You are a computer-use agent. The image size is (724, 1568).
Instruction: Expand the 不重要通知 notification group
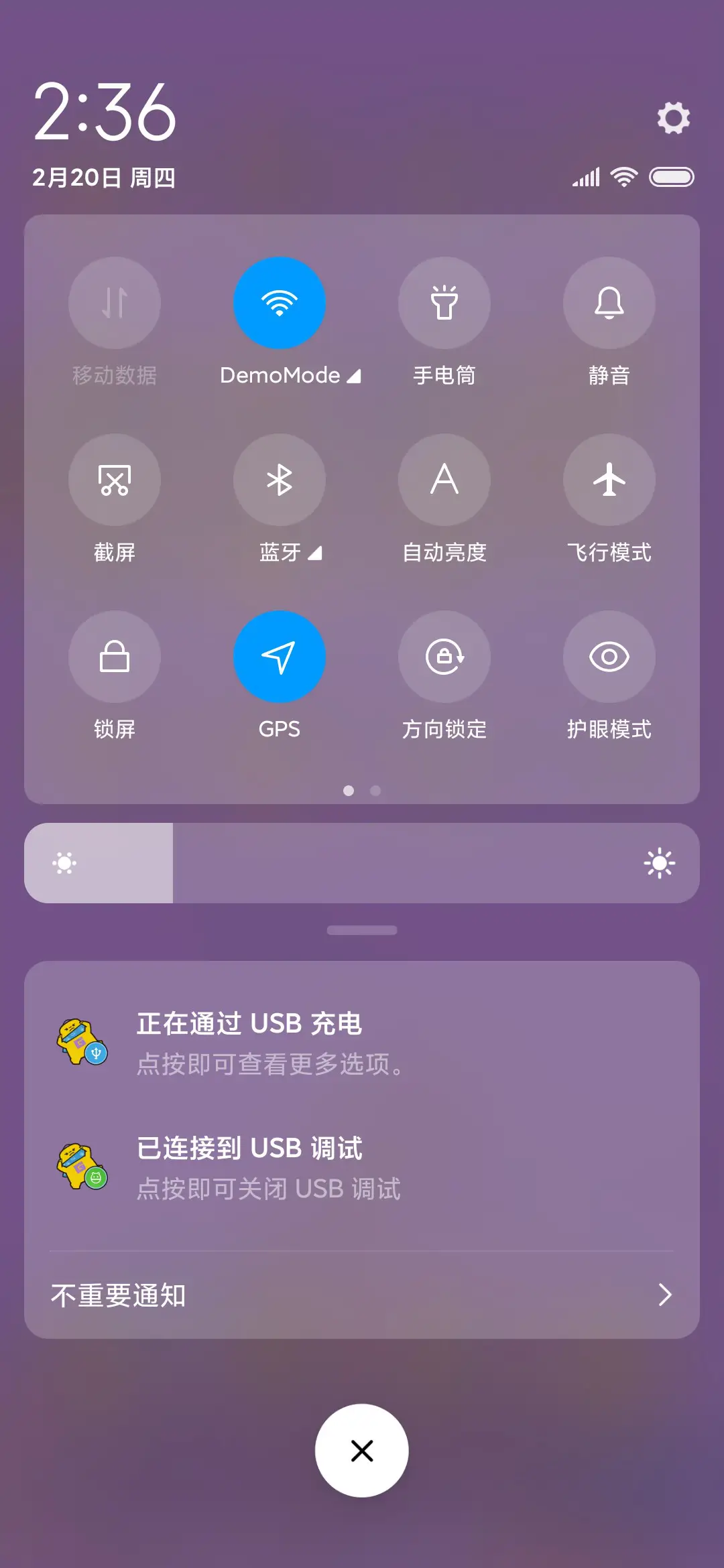click(x=362, y=1295)
